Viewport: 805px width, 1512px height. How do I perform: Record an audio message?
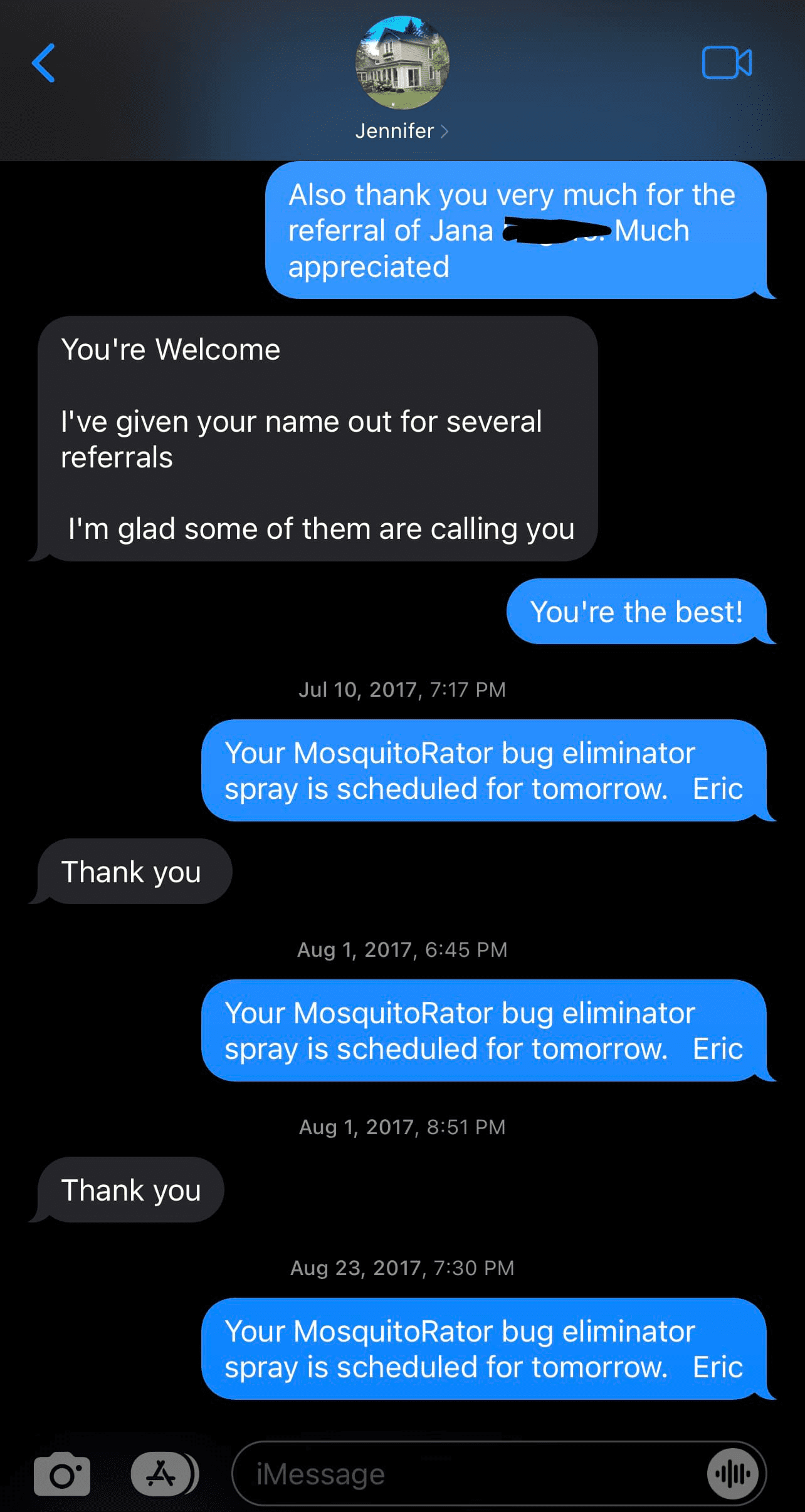(x=733, y=1474)
